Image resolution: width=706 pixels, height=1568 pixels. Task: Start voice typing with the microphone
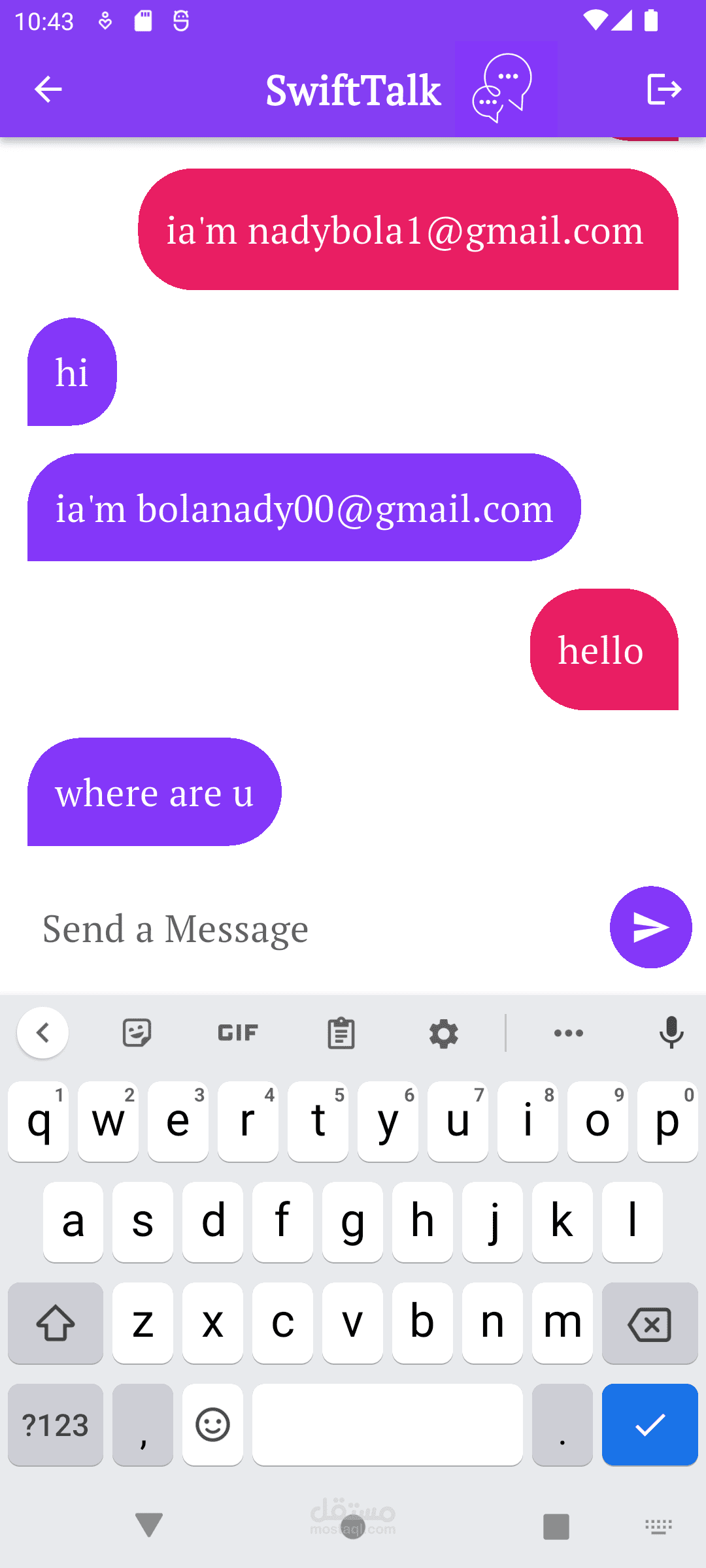671,1033
